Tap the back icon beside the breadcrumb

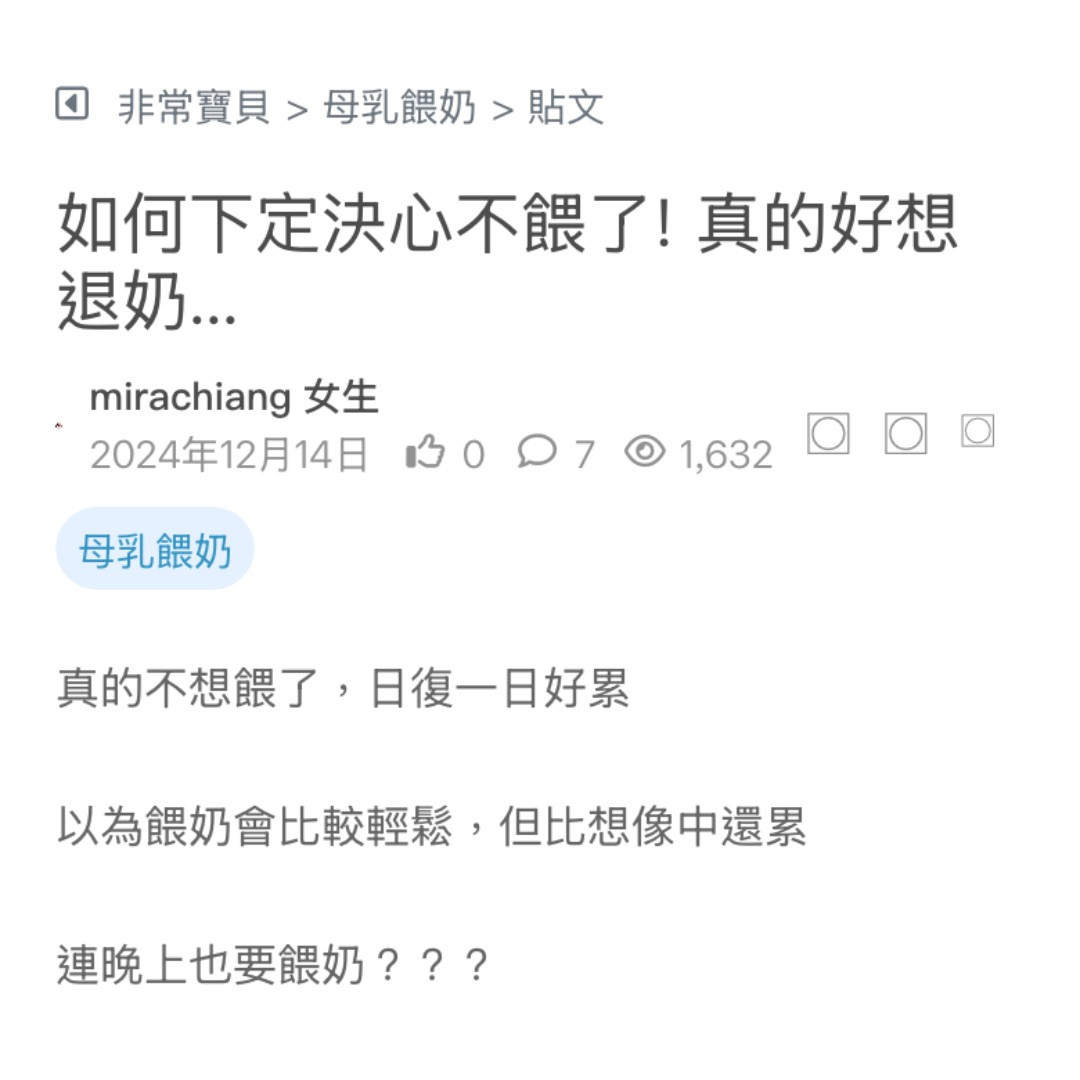tap(72, 104)
